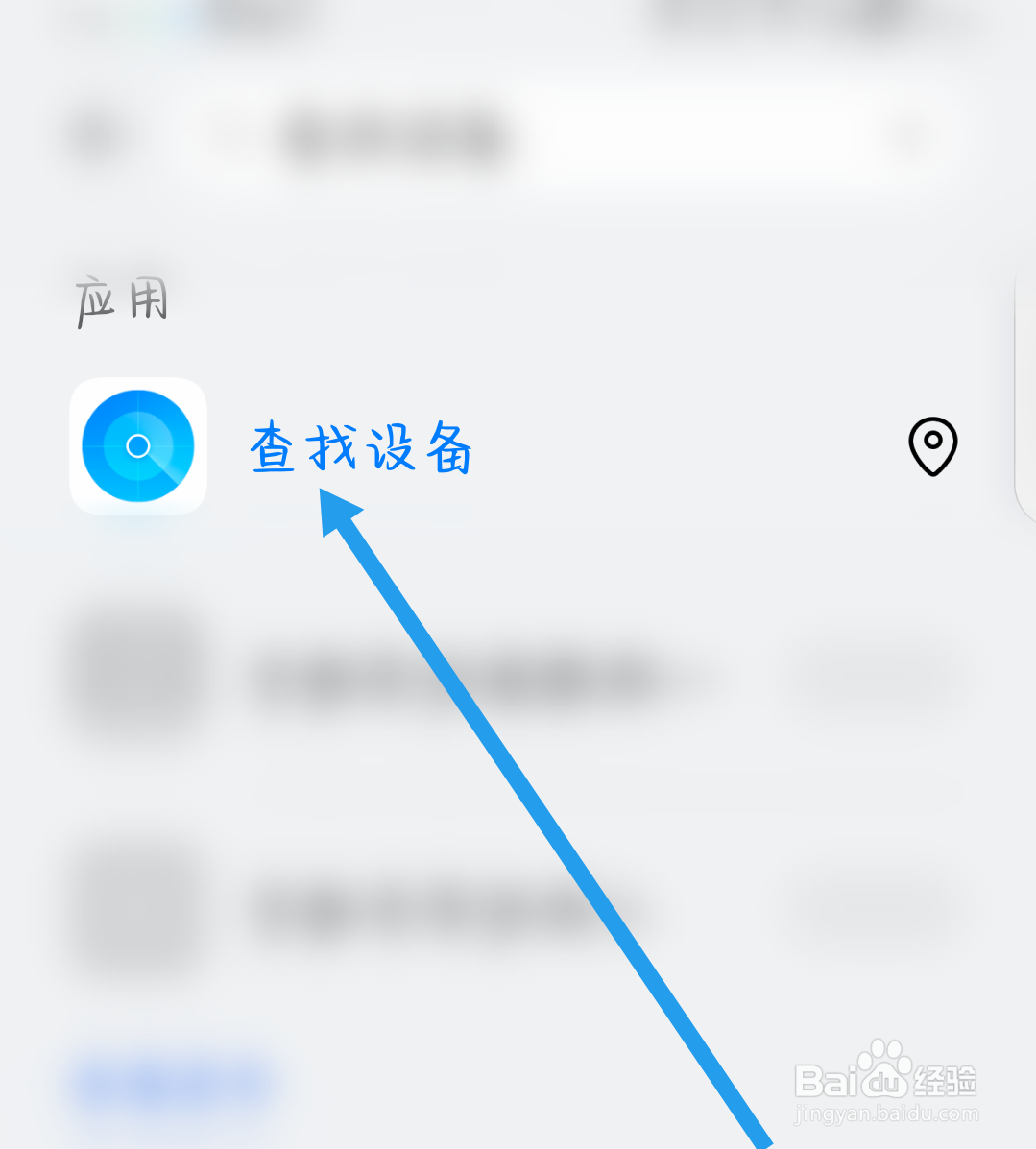
Task: Select the blue circular radar app icon
Action: tap(137, 447)
